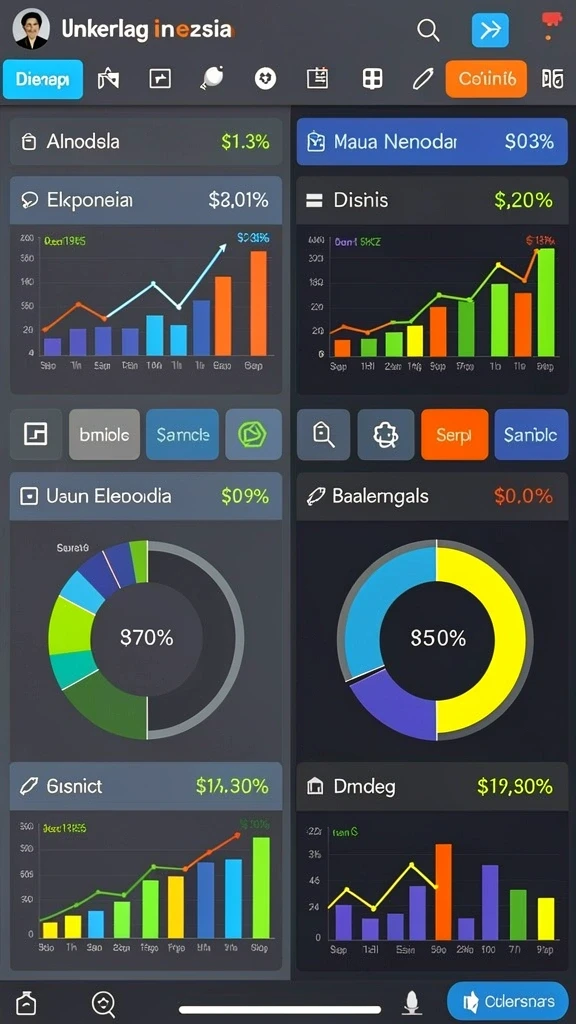Open the Uaun Eleoodia panel header
The width and height of the screenshot is (576, 1024).
coord(146,496)
